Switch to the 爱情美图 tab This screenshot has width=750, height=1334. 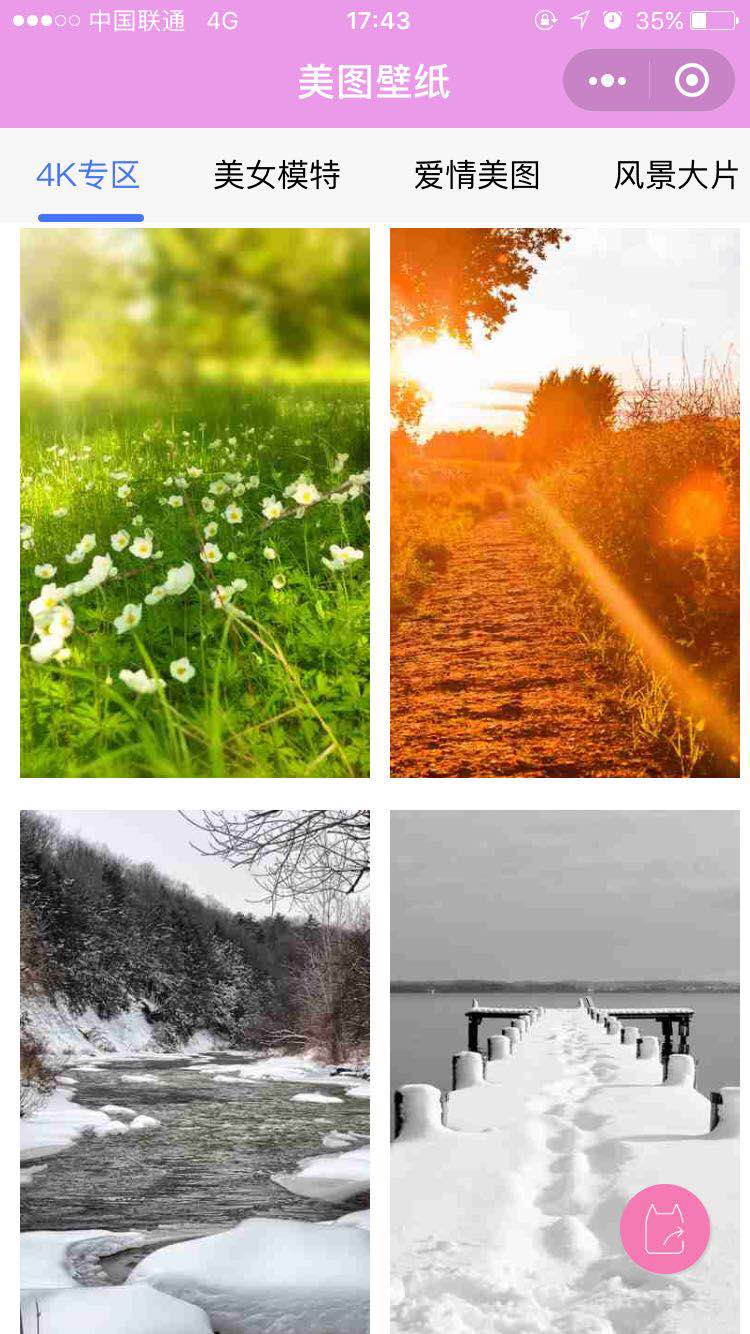pos(477,175)
